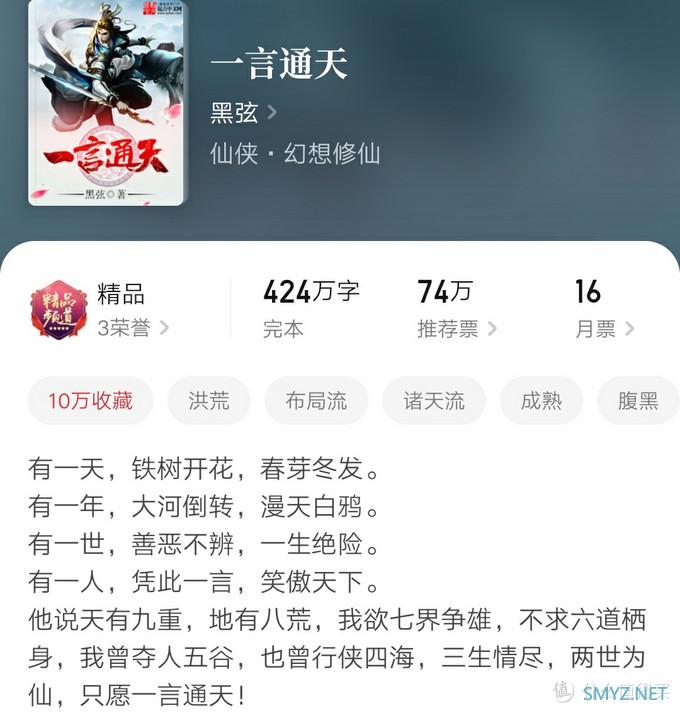Select the 10万收藏 tag
Screen dimensions: 680x713
click(x=90, y=401)
